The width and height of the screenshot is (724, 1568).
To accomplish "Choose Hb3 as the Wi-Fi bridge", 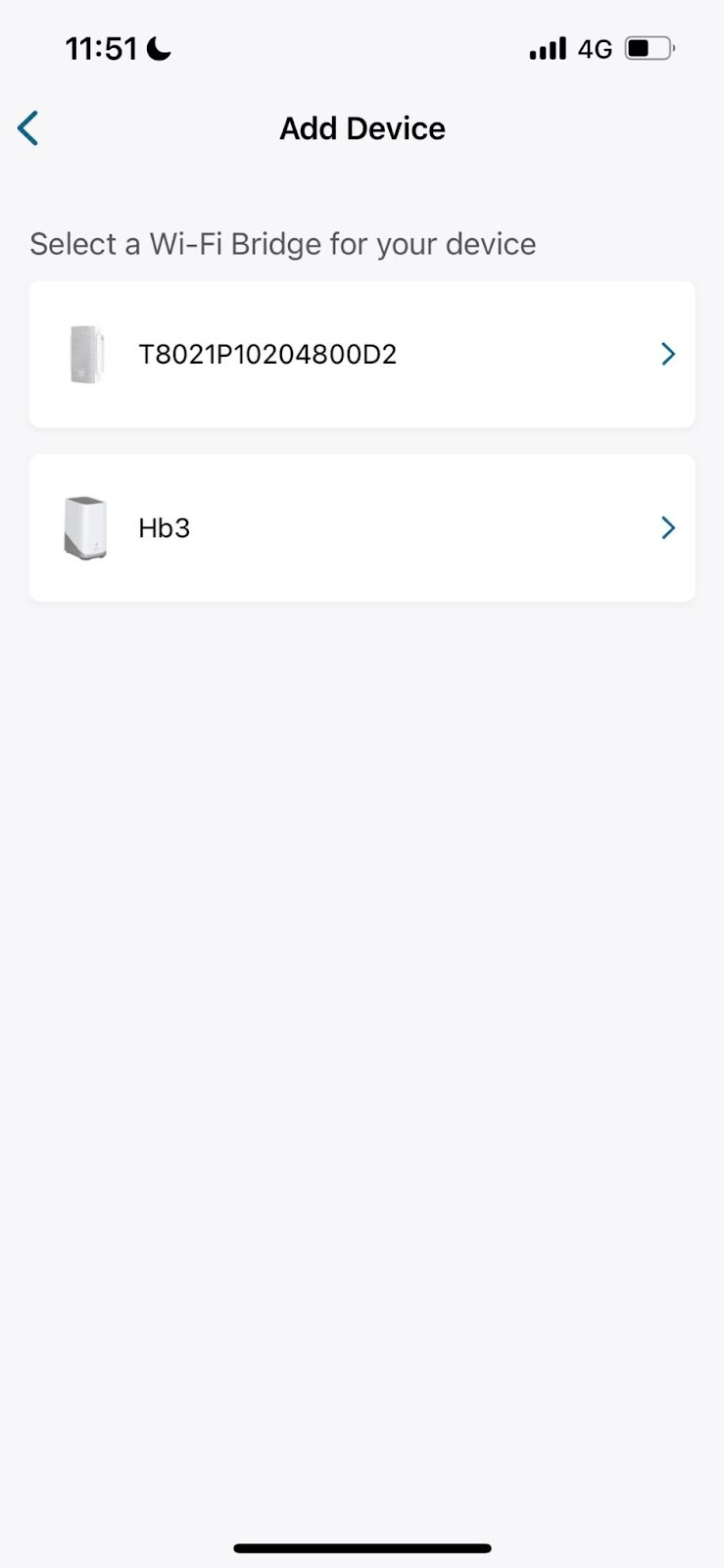I will click(362, 528).
